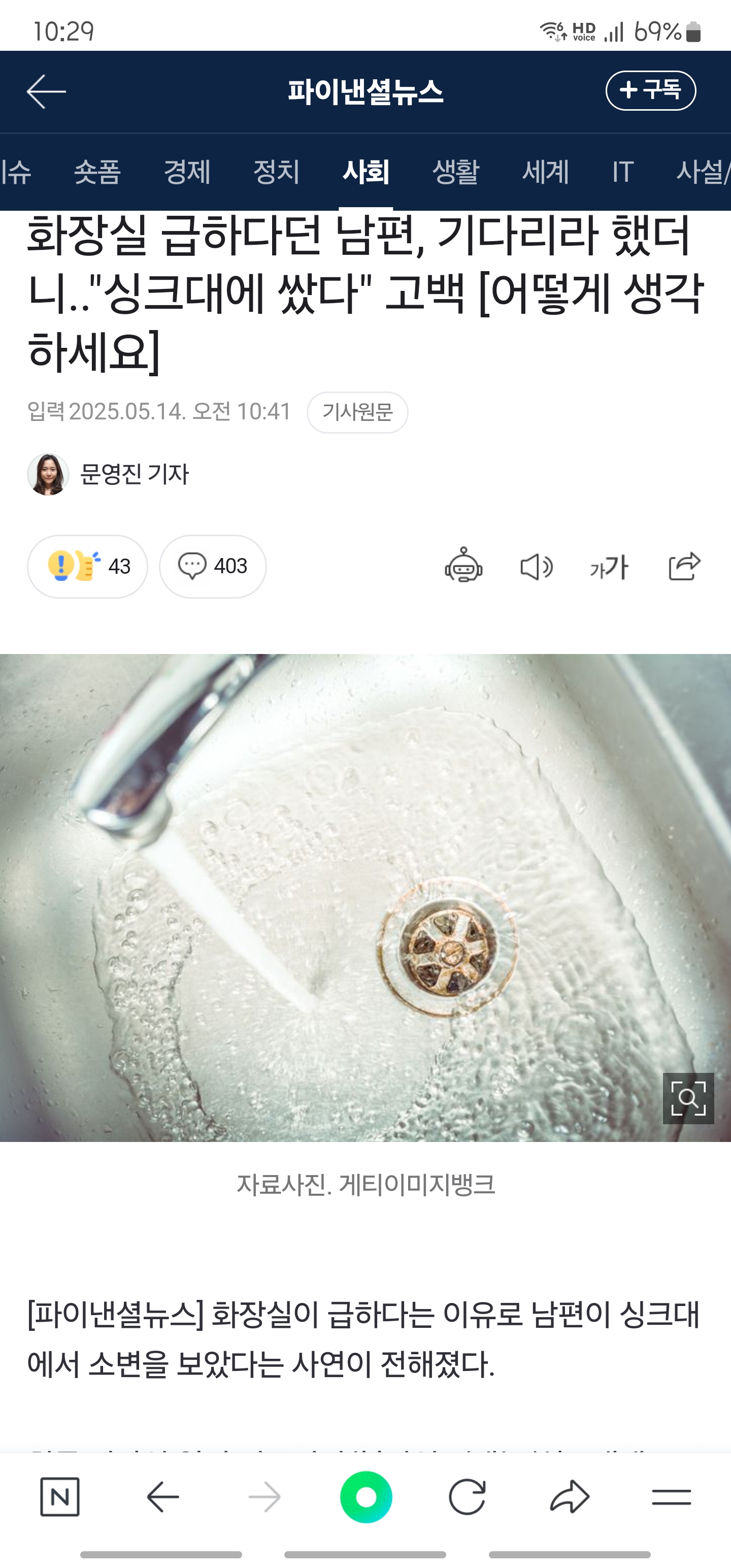Switch to the 숏폼 tab
Screen dimensions: 731x1568
click(x=97, y=172)
